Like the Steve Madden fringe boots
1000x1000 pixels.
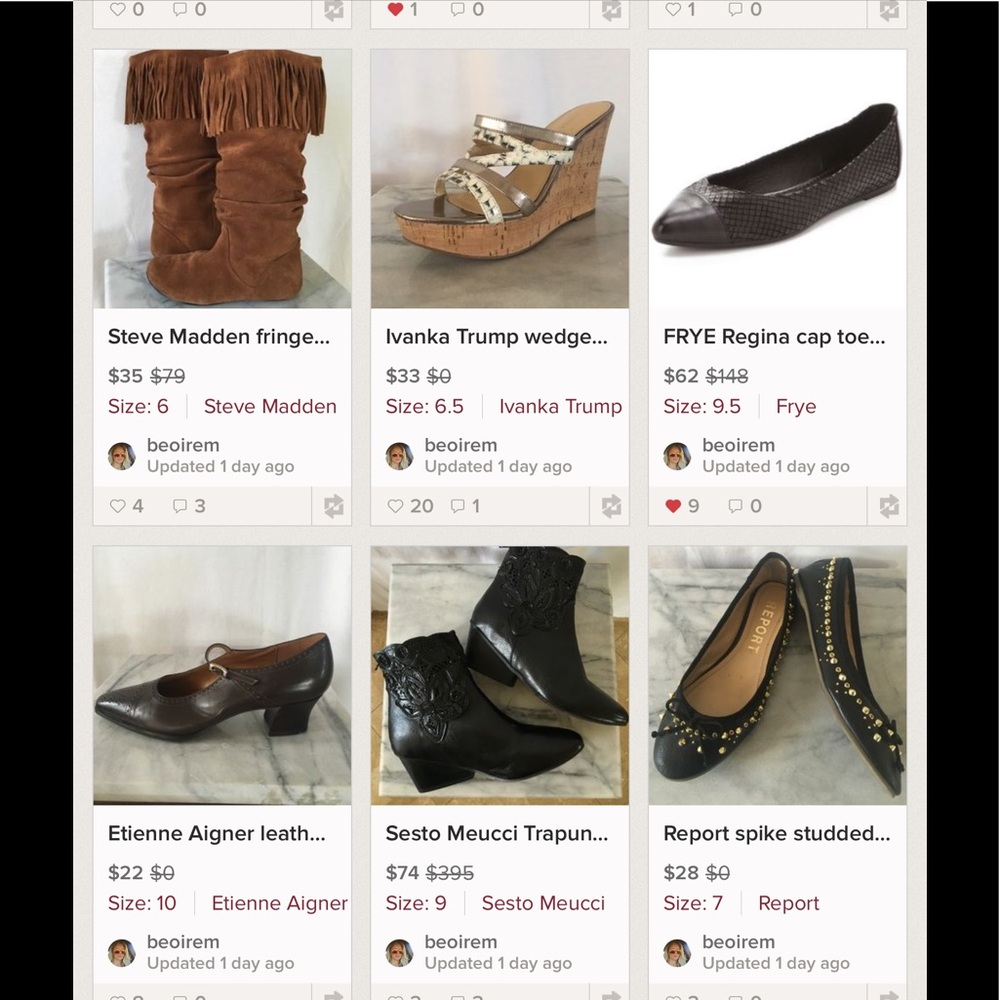[118, 506]
